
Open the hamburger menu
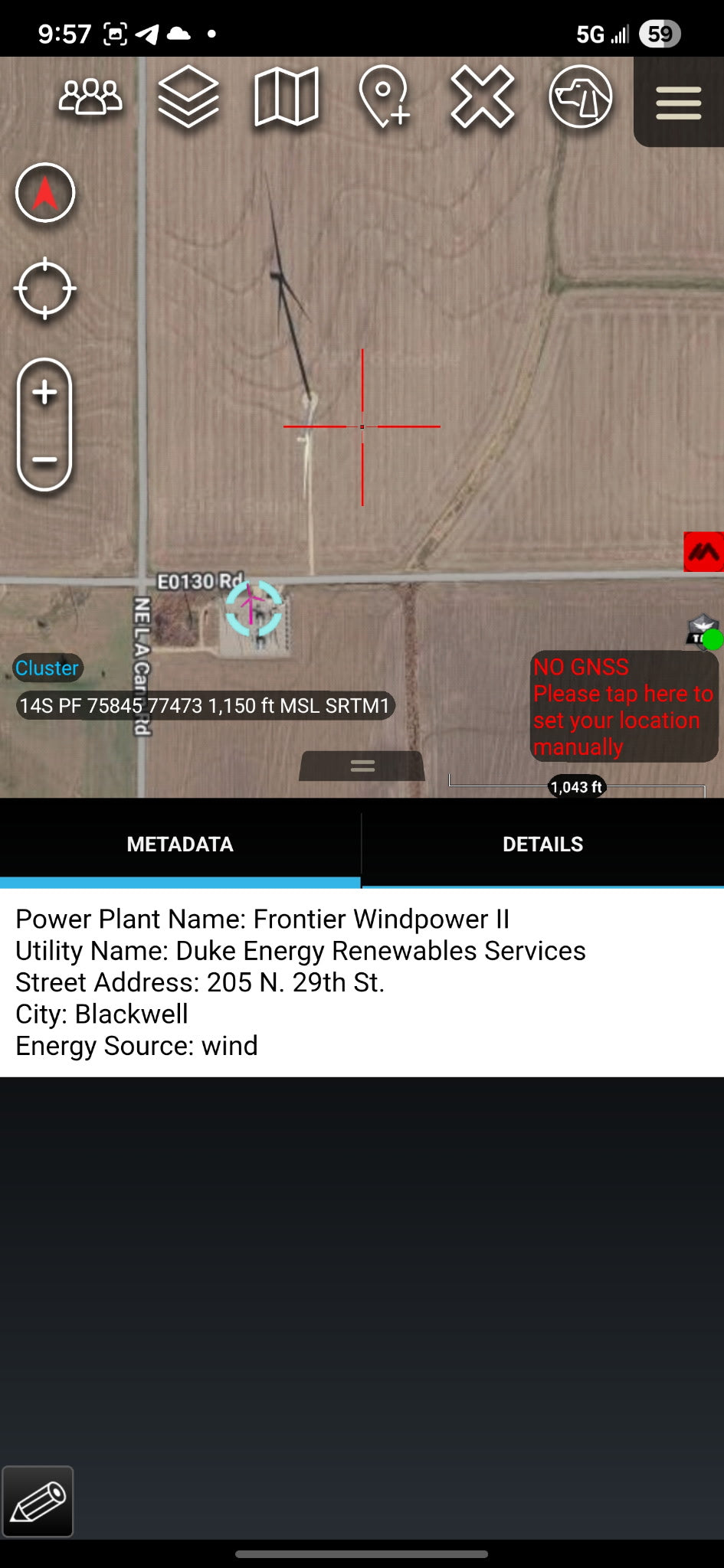click(677, 102)
